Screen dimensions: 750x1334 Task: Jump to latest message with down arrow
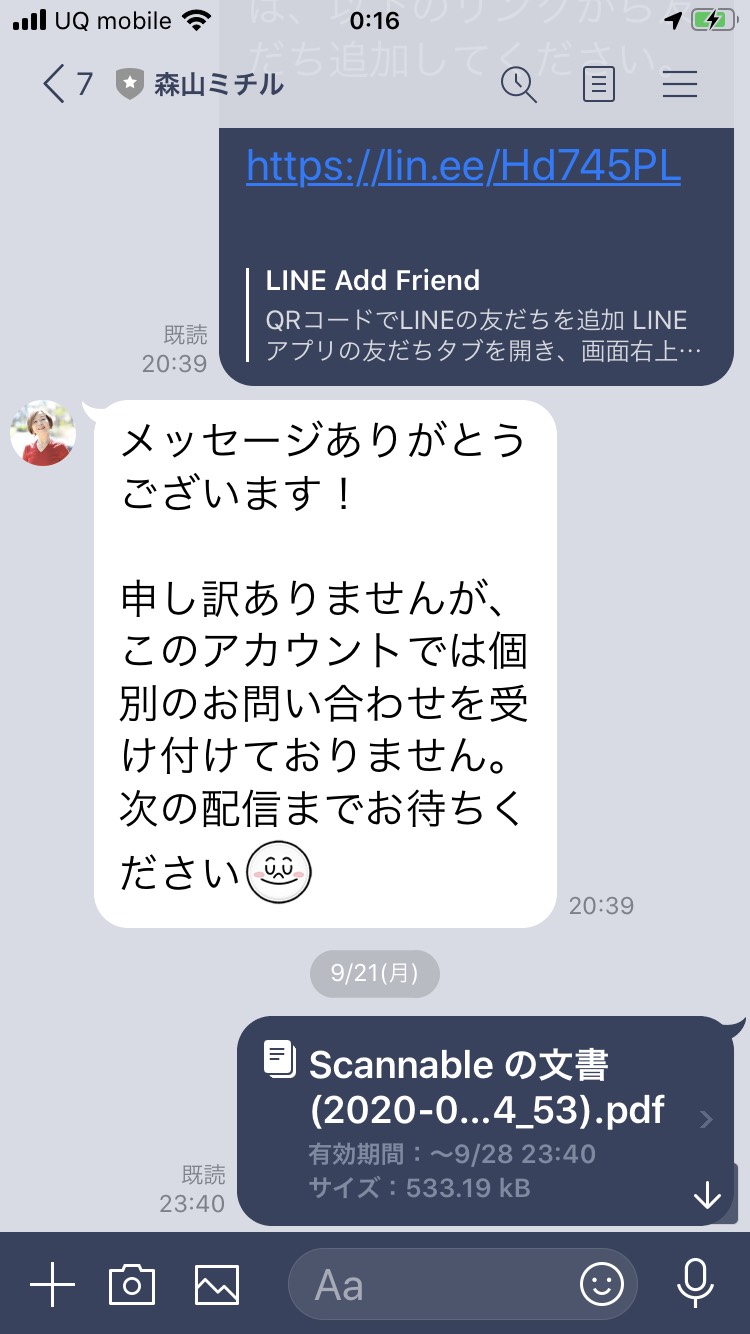(x=708, y=1194)
